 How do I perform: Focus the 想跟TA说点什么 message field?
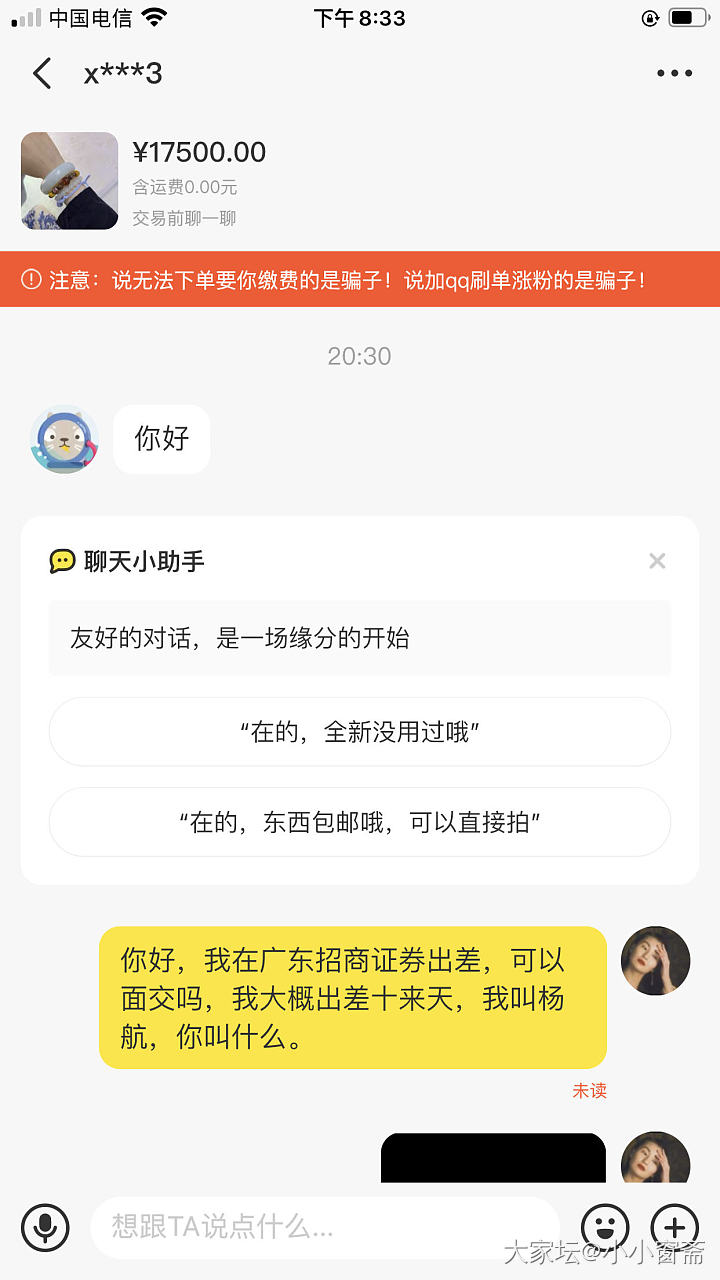(x=325, y=1226)
